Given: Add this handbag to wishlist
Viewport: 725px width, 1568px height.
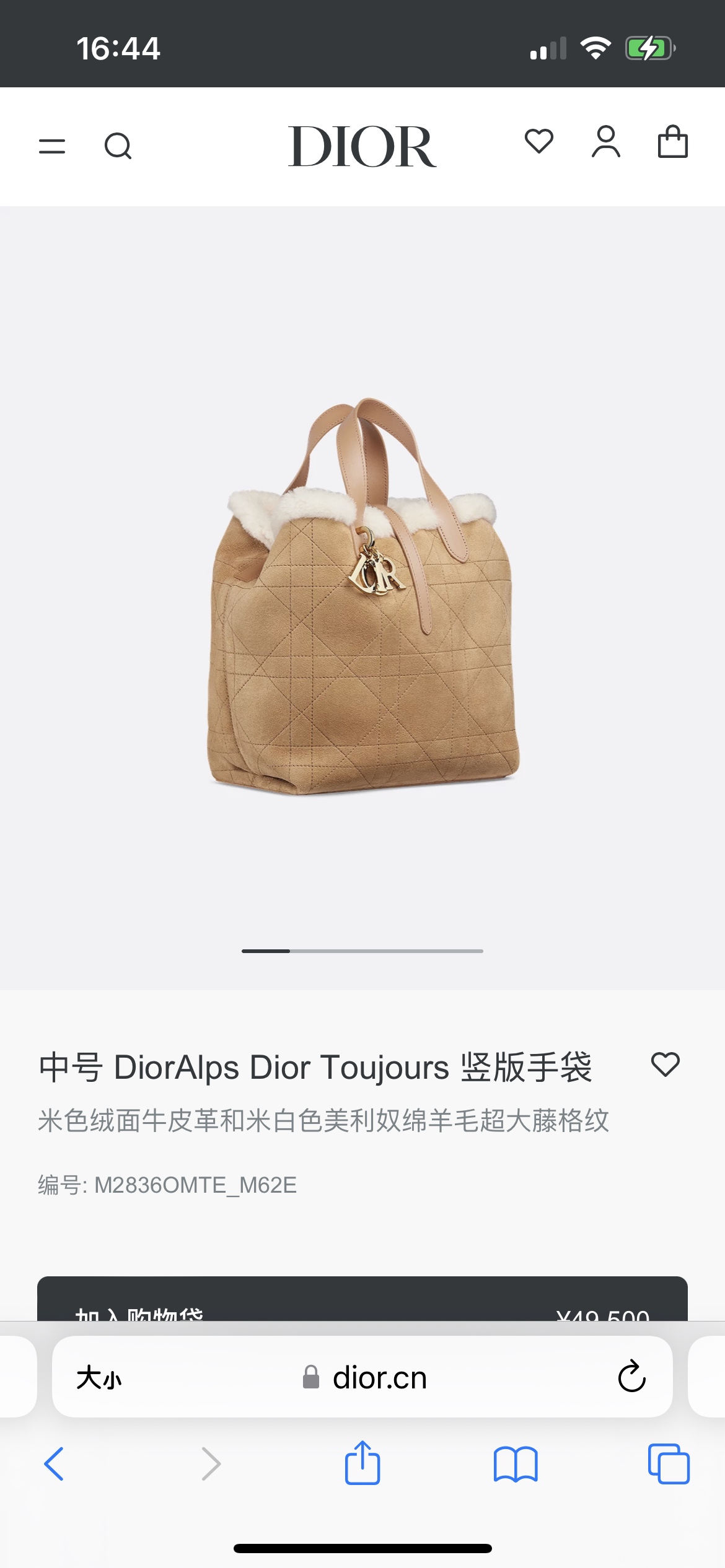Looking at the screenshot, I should click(666, 1065).
